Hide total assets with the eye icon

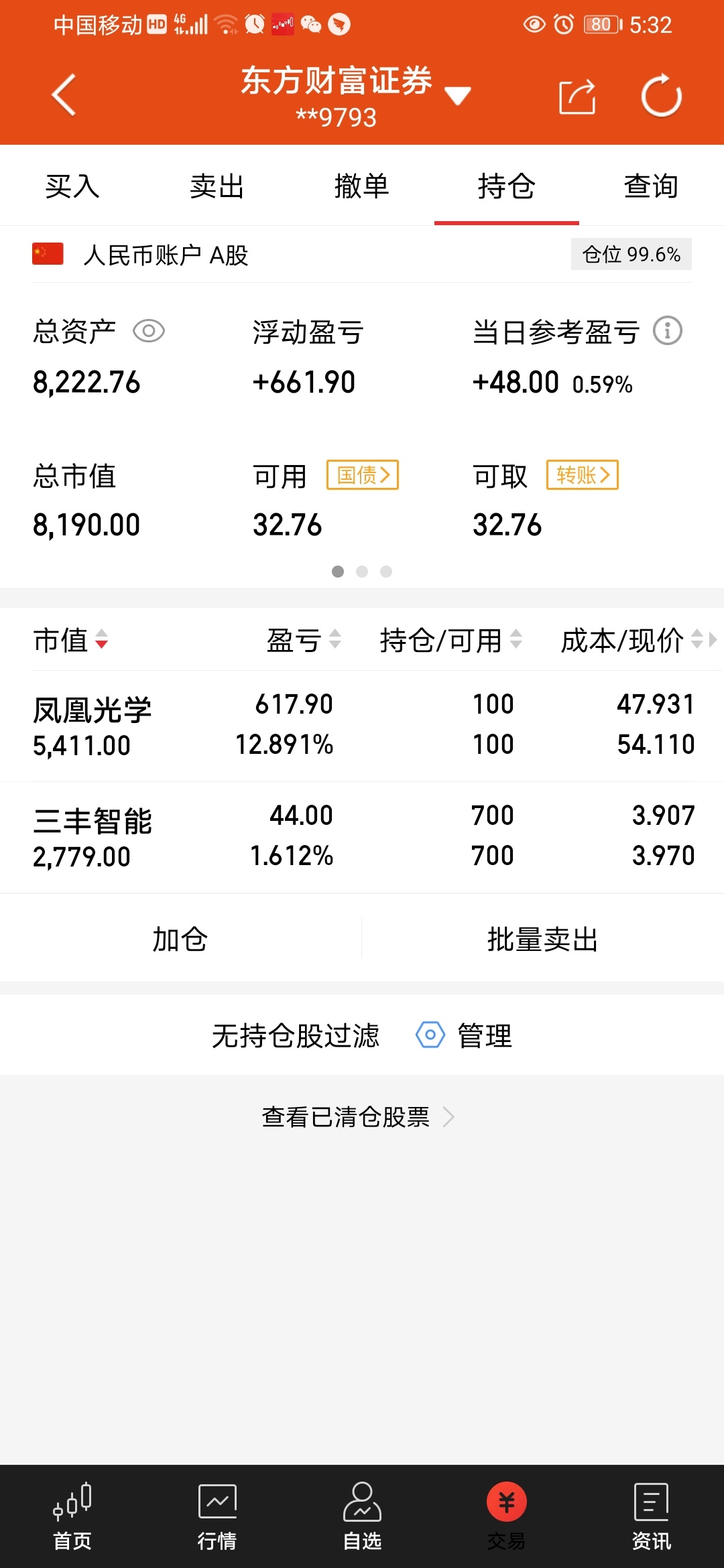149,331
